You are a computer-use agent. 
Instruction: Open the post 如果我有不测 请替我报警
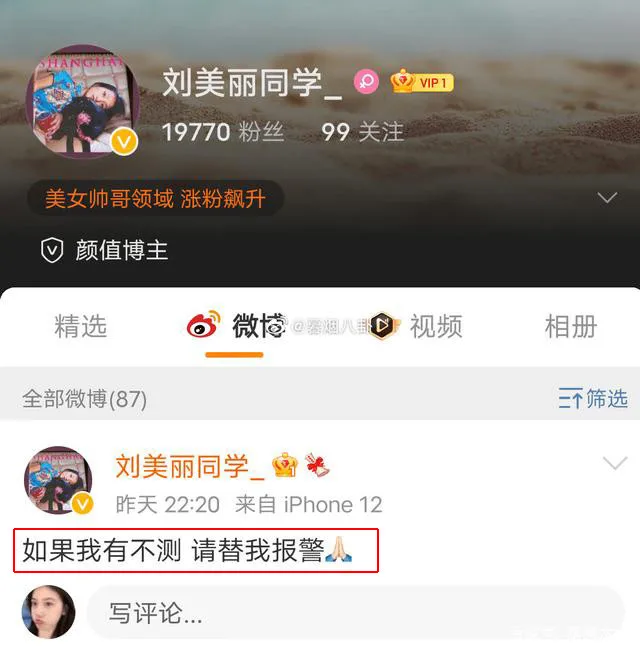(x=196, y=551)
